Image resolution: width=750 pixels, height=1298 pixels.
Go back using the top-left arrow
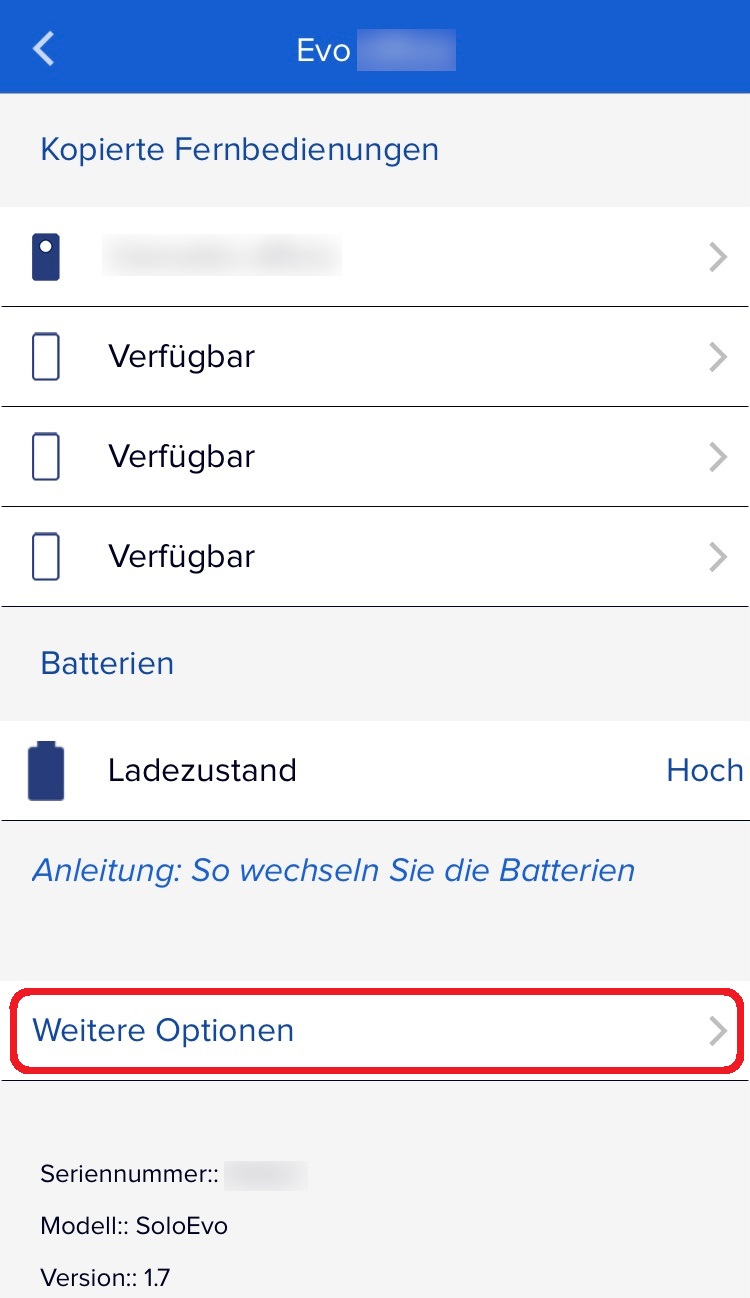point(44,48)
